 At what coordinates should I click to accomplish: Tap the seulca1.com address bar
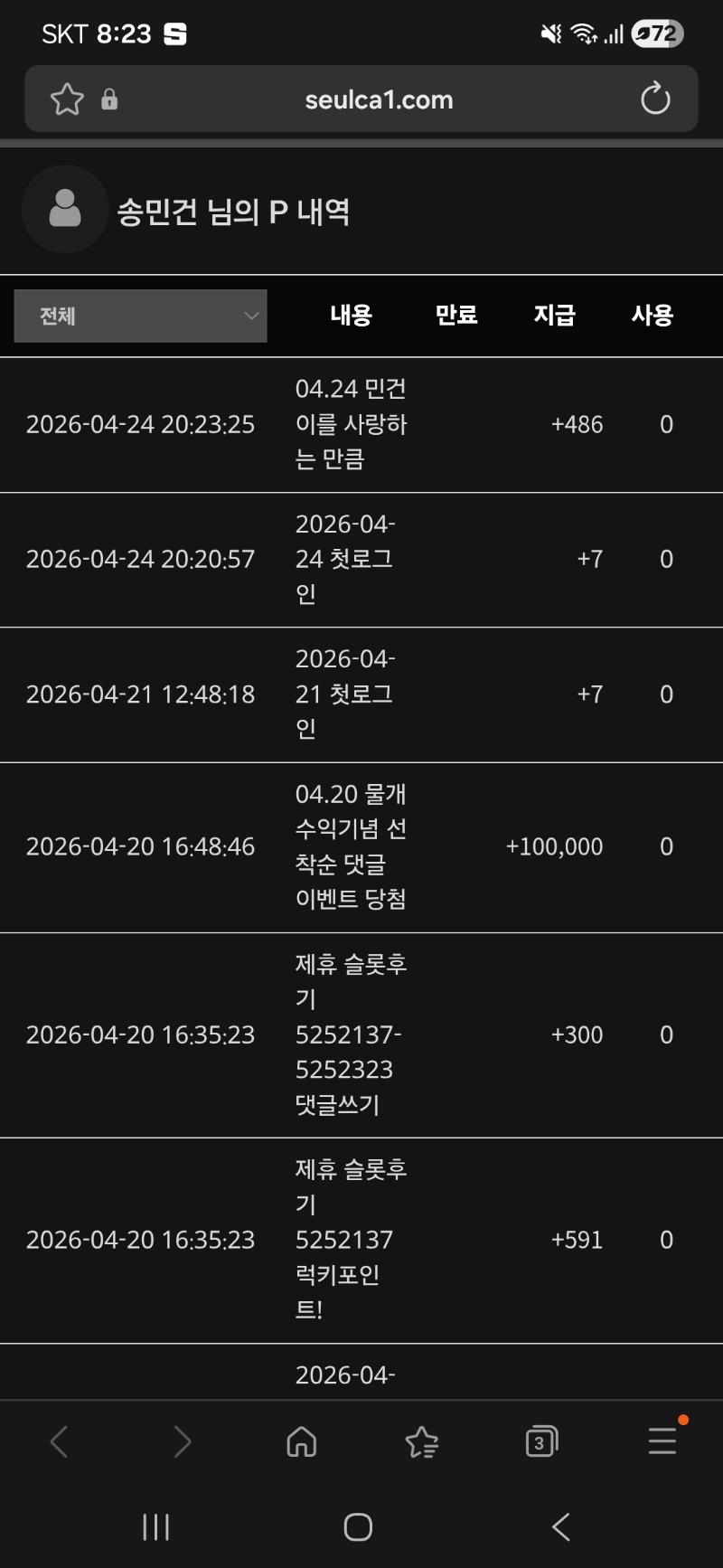379,99
